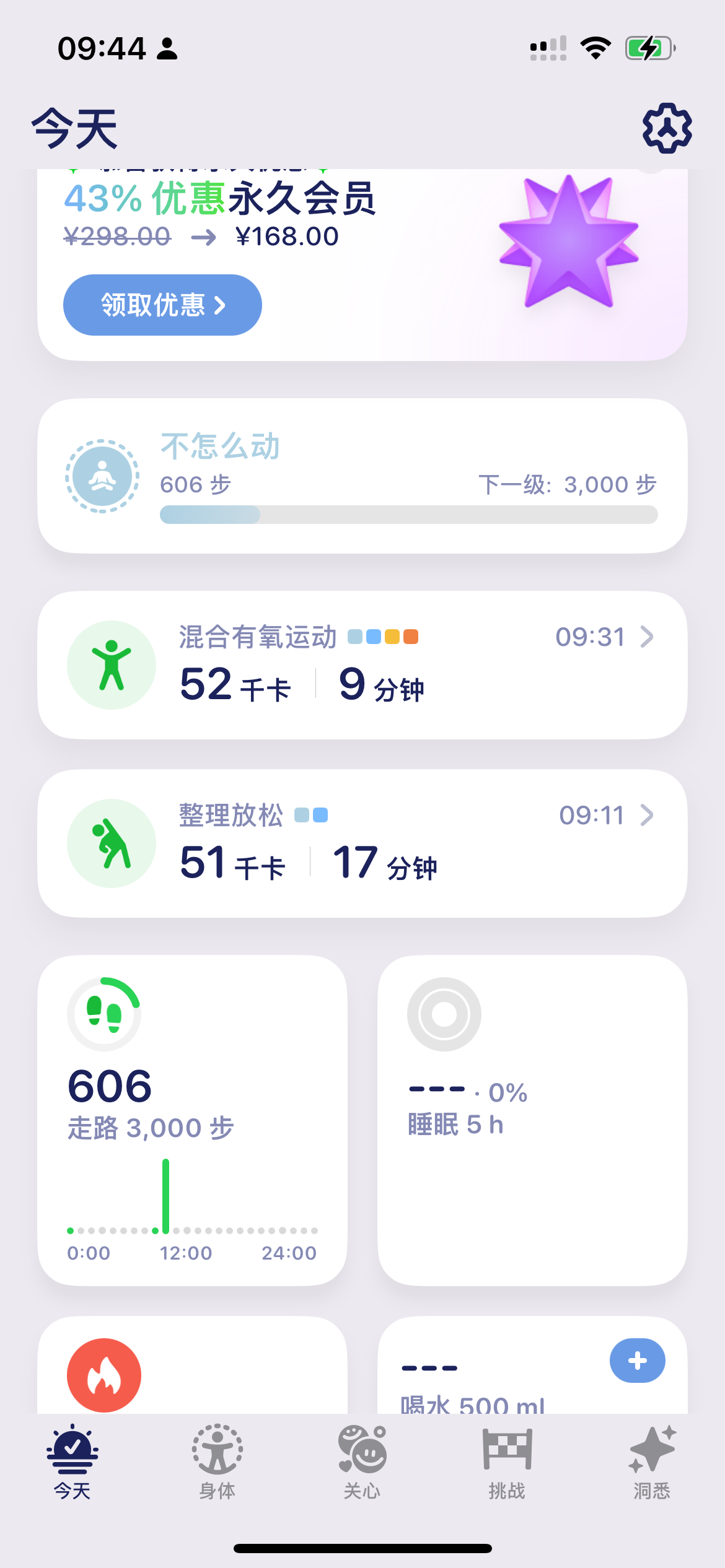This screenshot has height=1568, width=725.
Task: Open the settings gear icon
Action: 667,128
